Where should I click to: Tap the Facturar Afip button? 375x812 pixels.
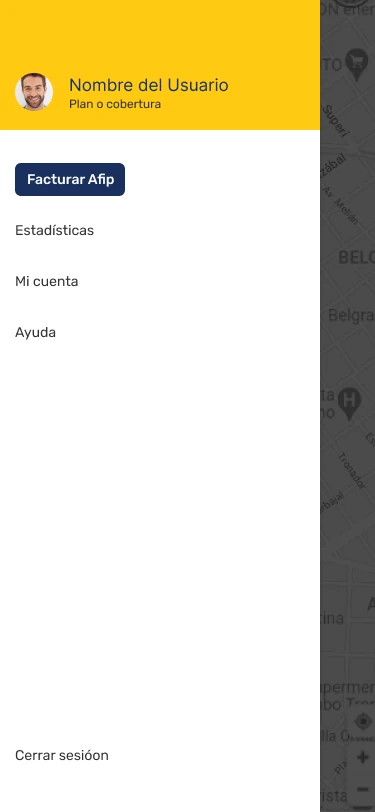(x=70, y=180)
